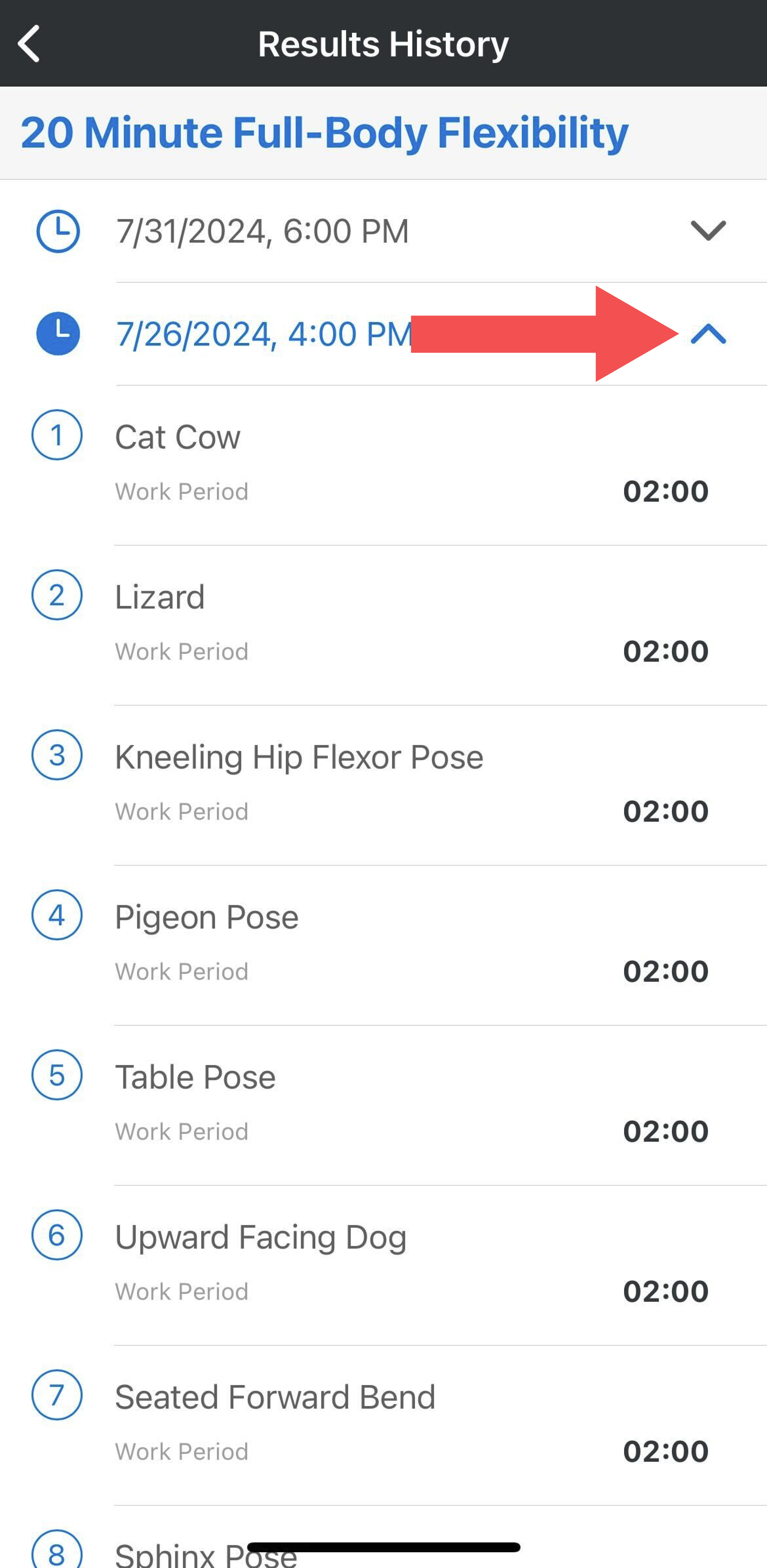767x1568 pixels.
Task: Collapse the 7/26/2024, 4:00 PM result
Action: click(708, 333)
